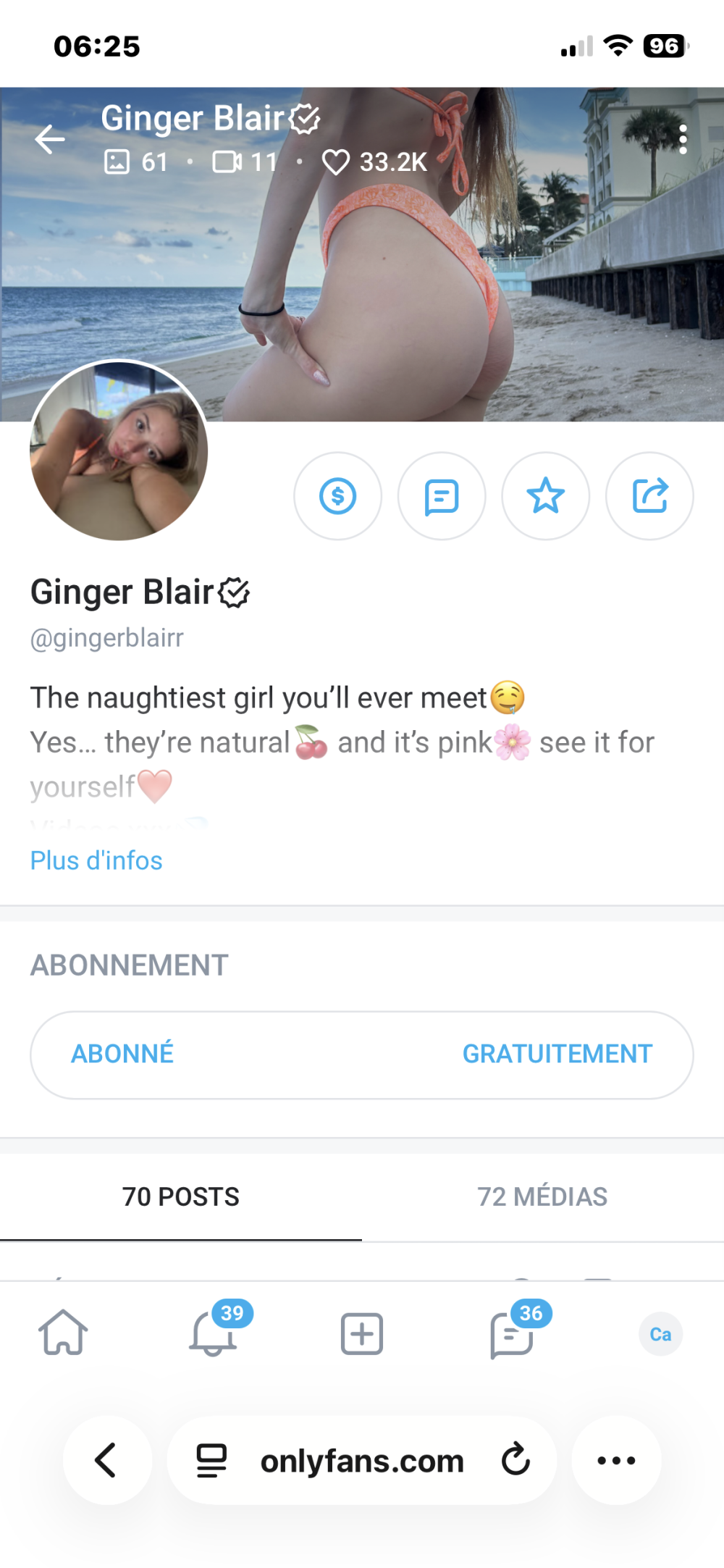The height and width of the screenshot is (1568, 724).
Task: Open the notifications bell
Action: pos(213,1333)
